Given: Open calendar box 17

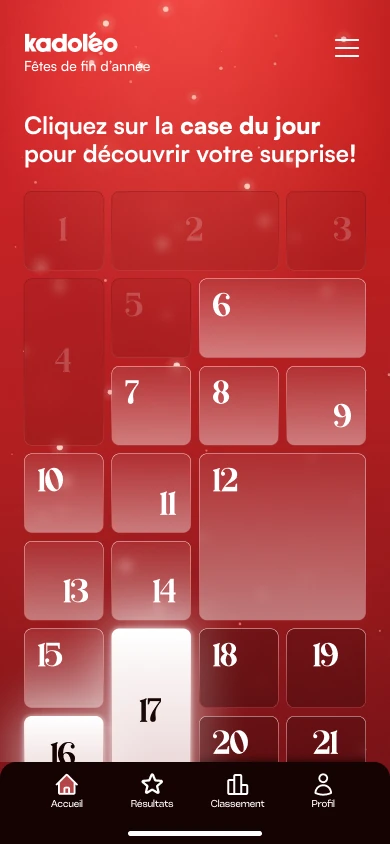Looking at the screenshot, I should coord(151,695).
